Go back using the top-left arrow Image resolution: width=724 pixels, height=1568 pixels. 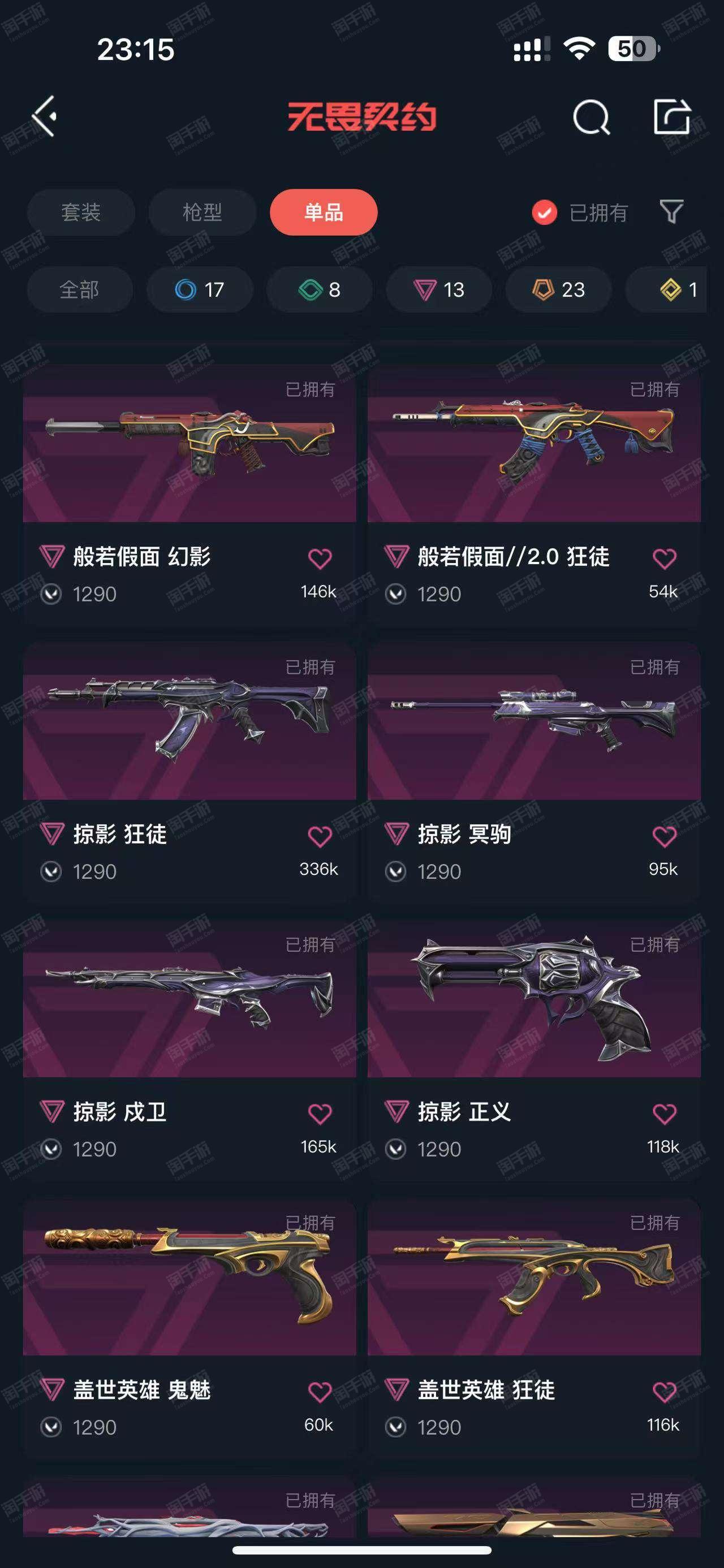click(45, 116)
